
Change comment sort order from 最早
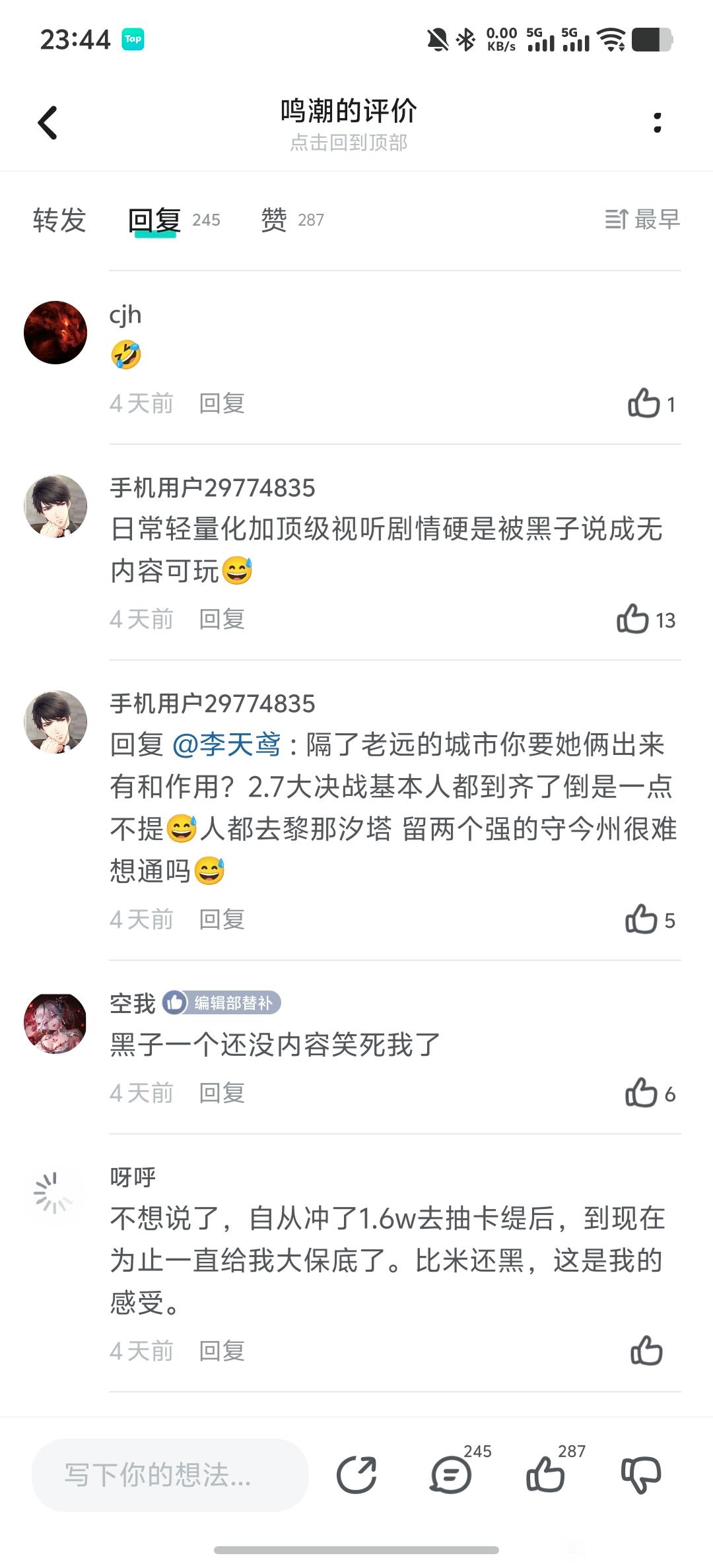click(642, 219)
